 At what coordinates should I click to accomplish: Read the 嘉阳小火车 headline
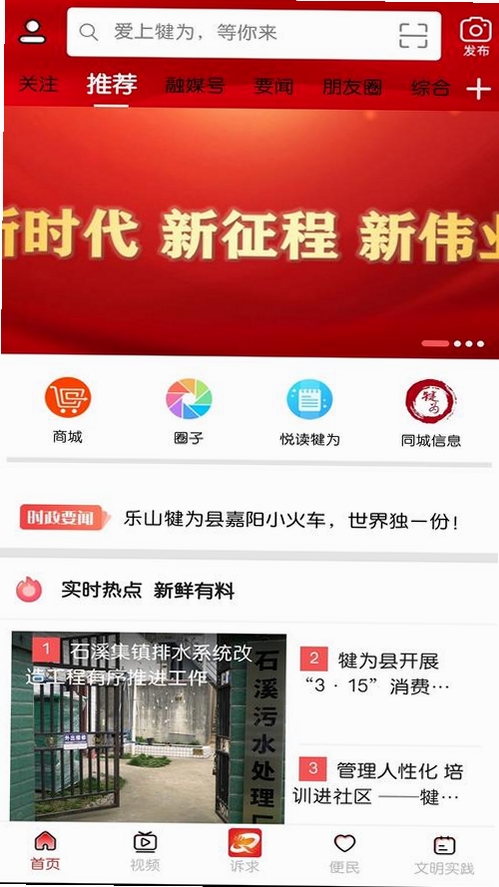(x=290, y=520)
